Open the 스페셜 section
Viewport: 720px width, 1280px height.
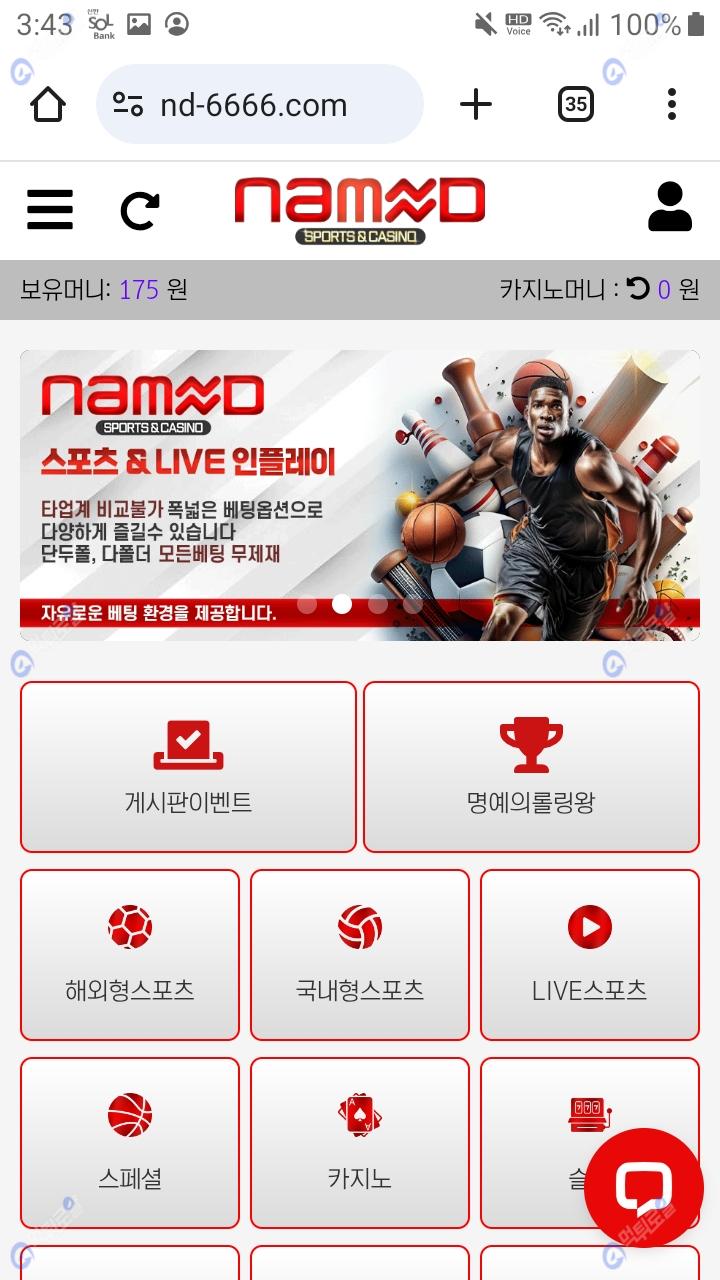(130, 1142)
